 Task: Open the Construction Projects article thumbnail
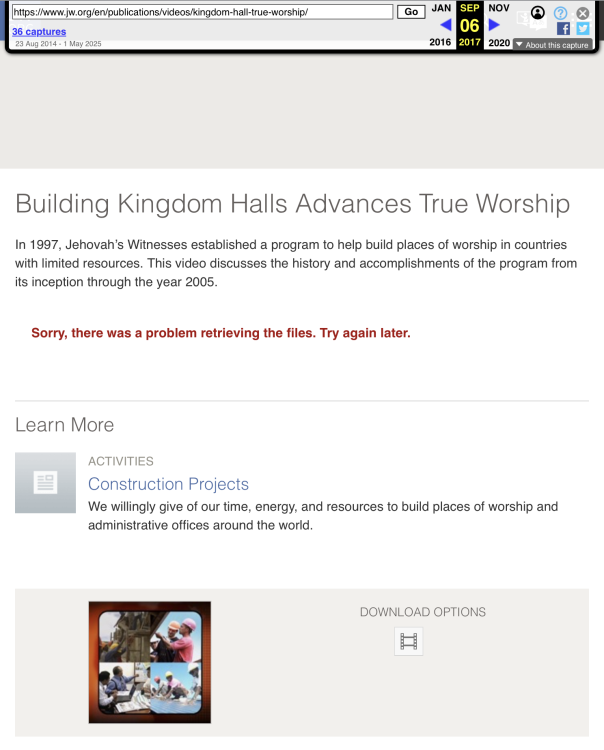(x=45, y=483)
